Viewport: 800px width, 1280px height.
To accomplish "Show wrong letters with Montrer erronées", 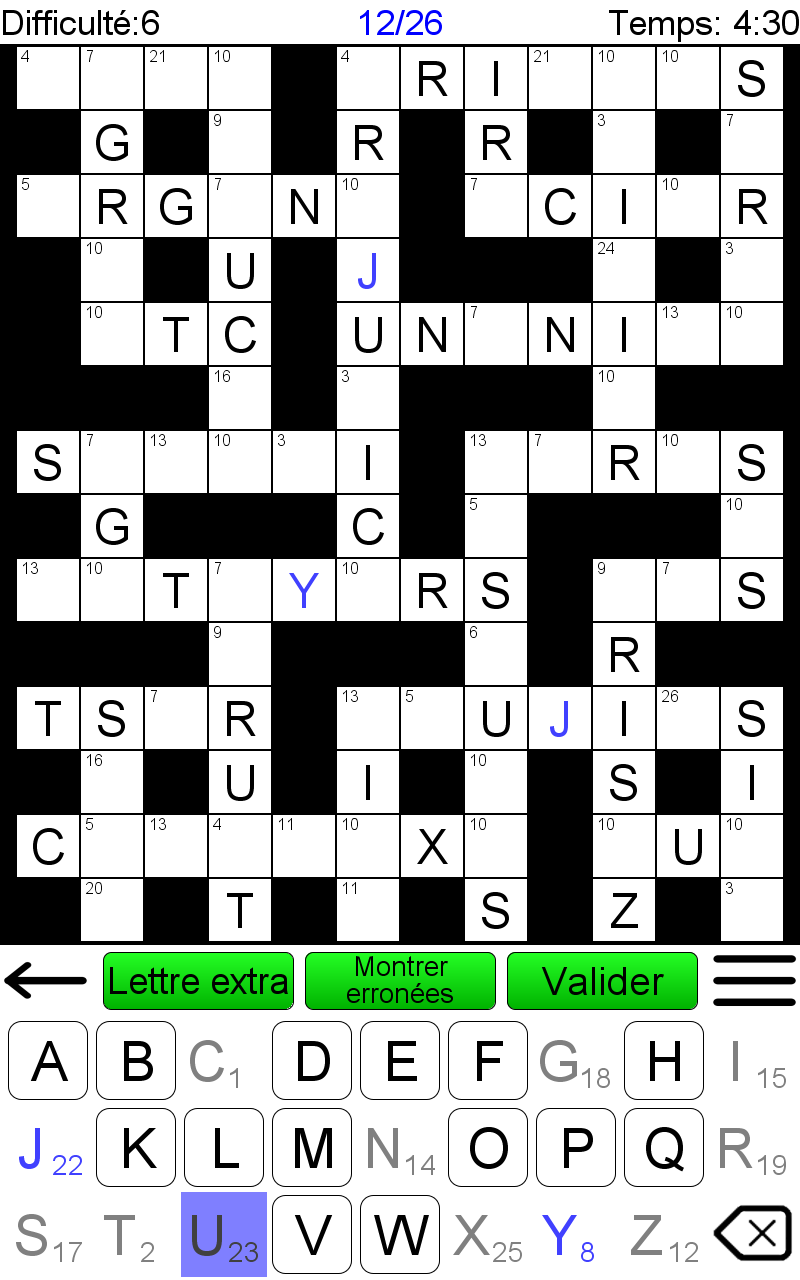I will 400,981.
